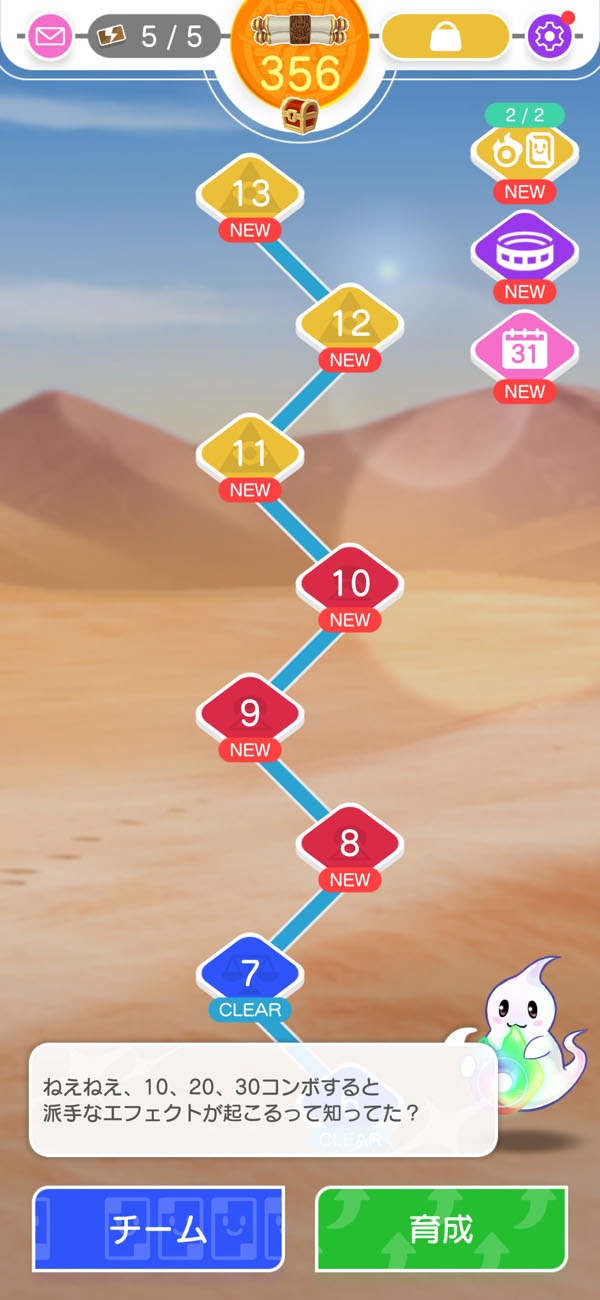Start stage 10
Image resolution: width=600 pixels, height=1300 pixels.
tap(350, 583)
